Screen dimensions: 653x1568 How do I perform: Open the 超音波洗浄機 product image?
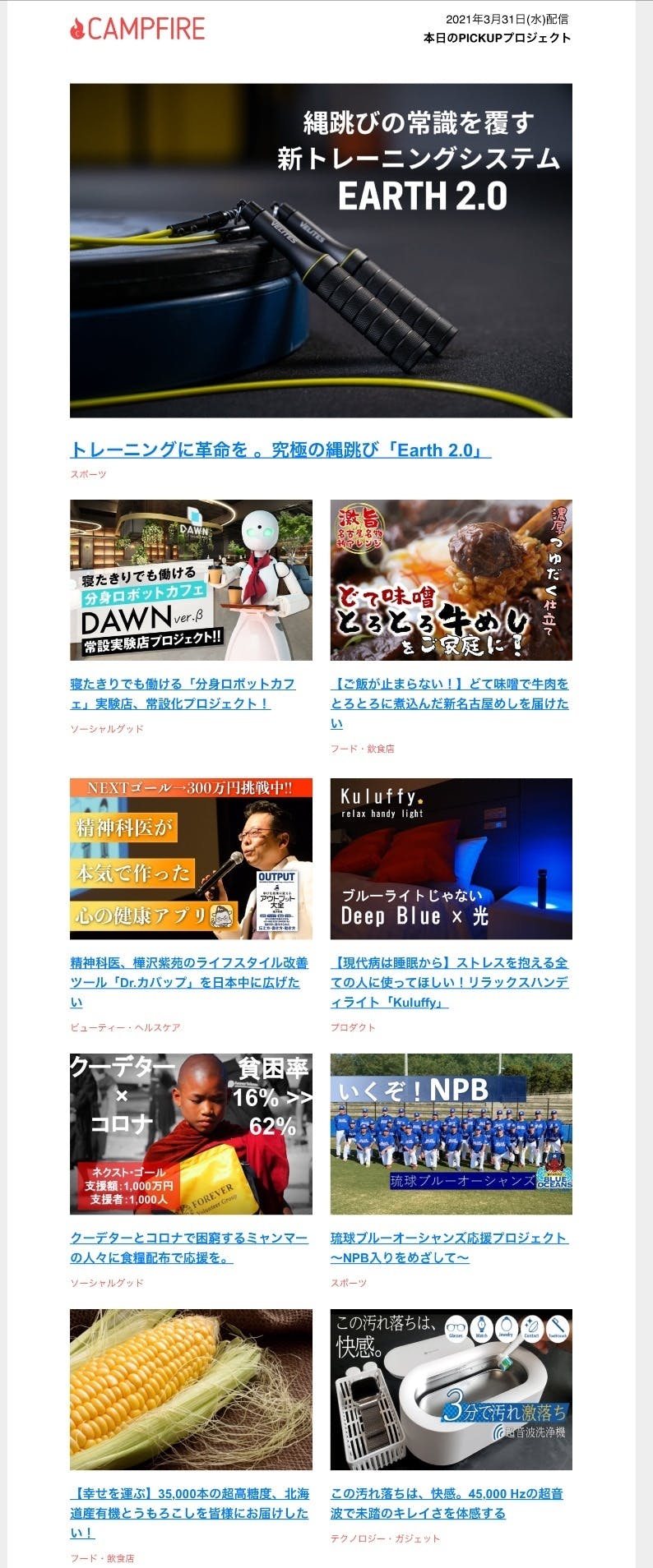tap(451, 1390)
